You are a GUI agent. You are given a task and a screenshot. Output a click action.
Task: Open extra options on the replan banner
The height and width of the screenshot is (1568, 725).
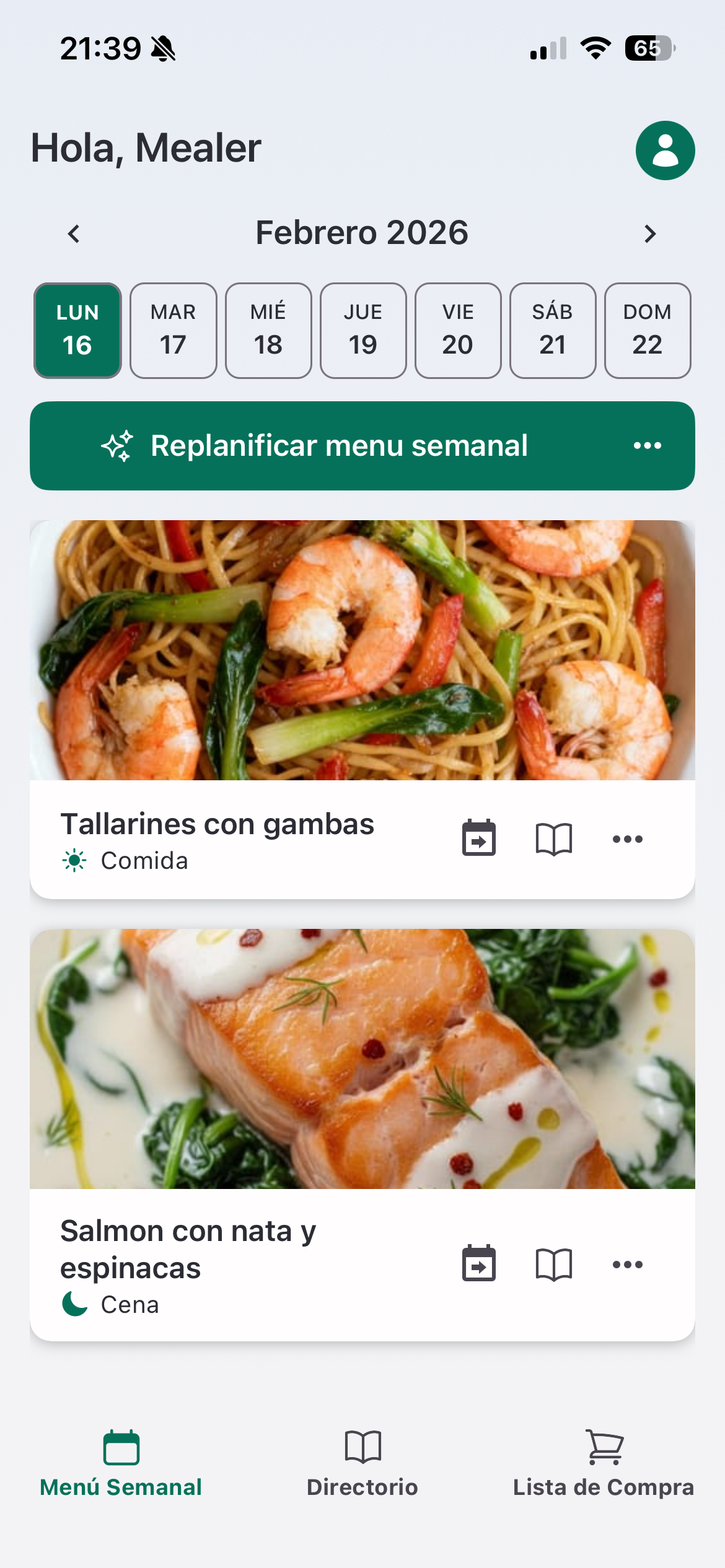coord(648,445)
